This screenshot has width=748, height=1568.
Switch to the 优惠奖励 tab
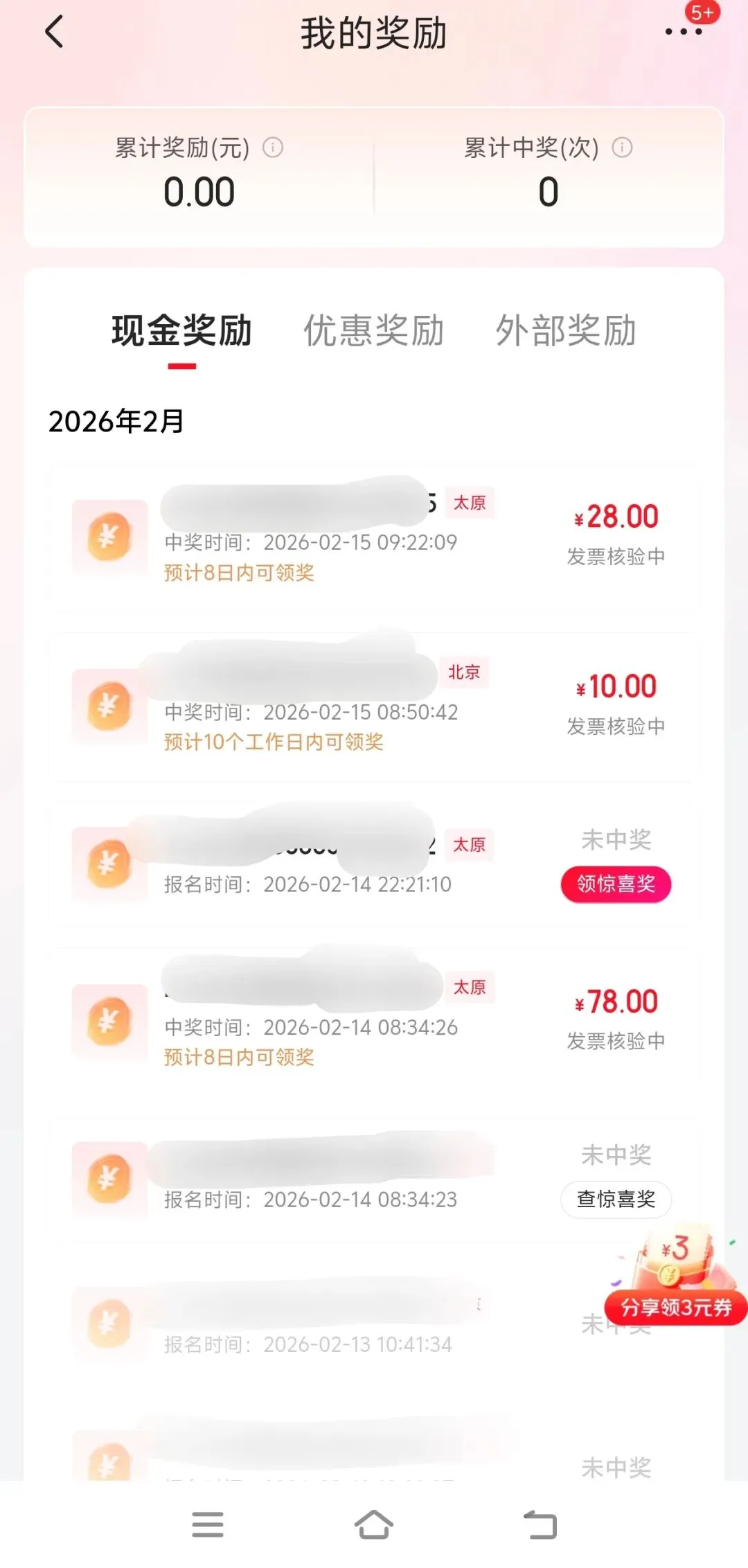[373, 330]
